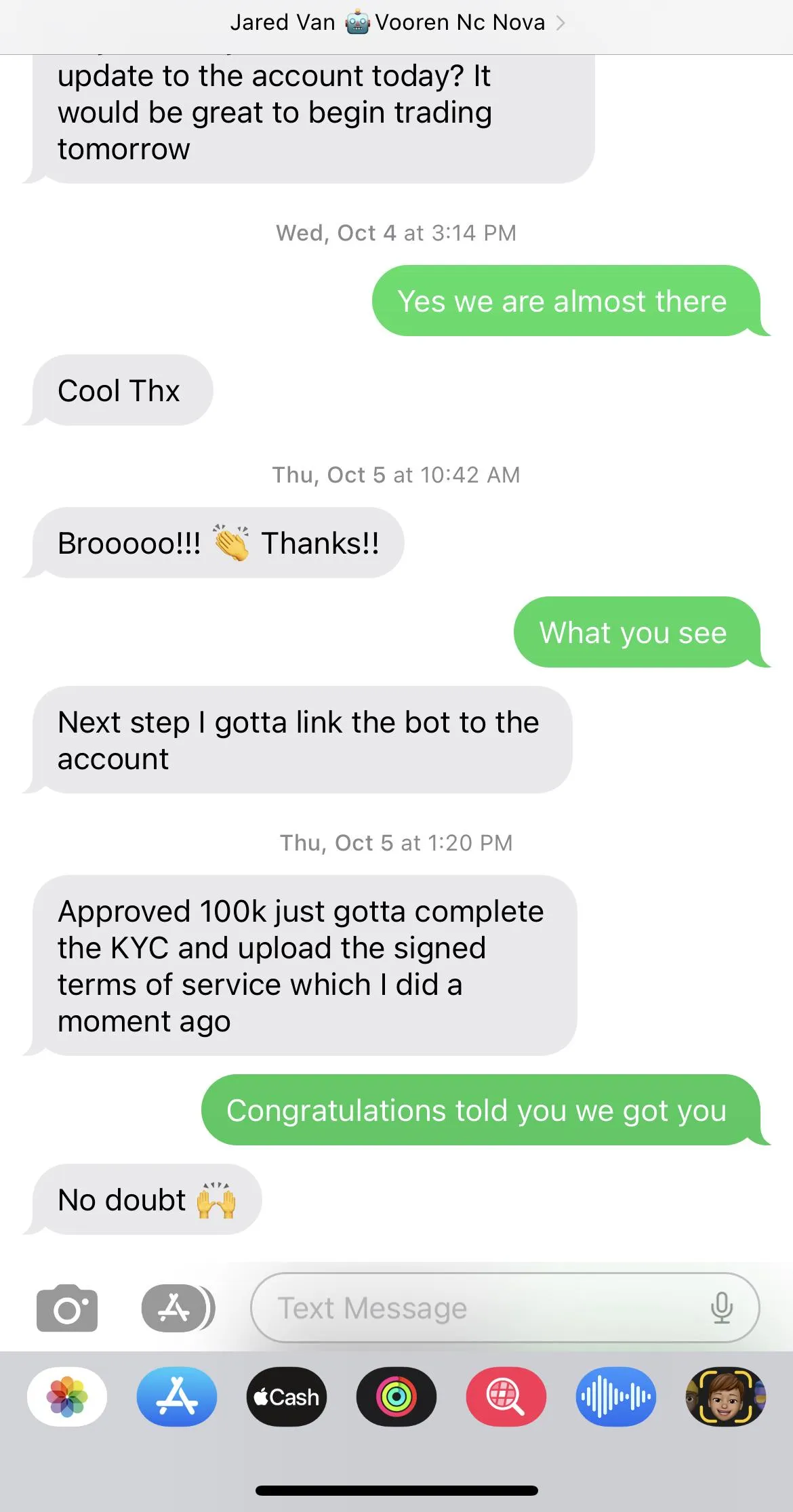Open Apple Cash in the app strip

coord(287,1397)
